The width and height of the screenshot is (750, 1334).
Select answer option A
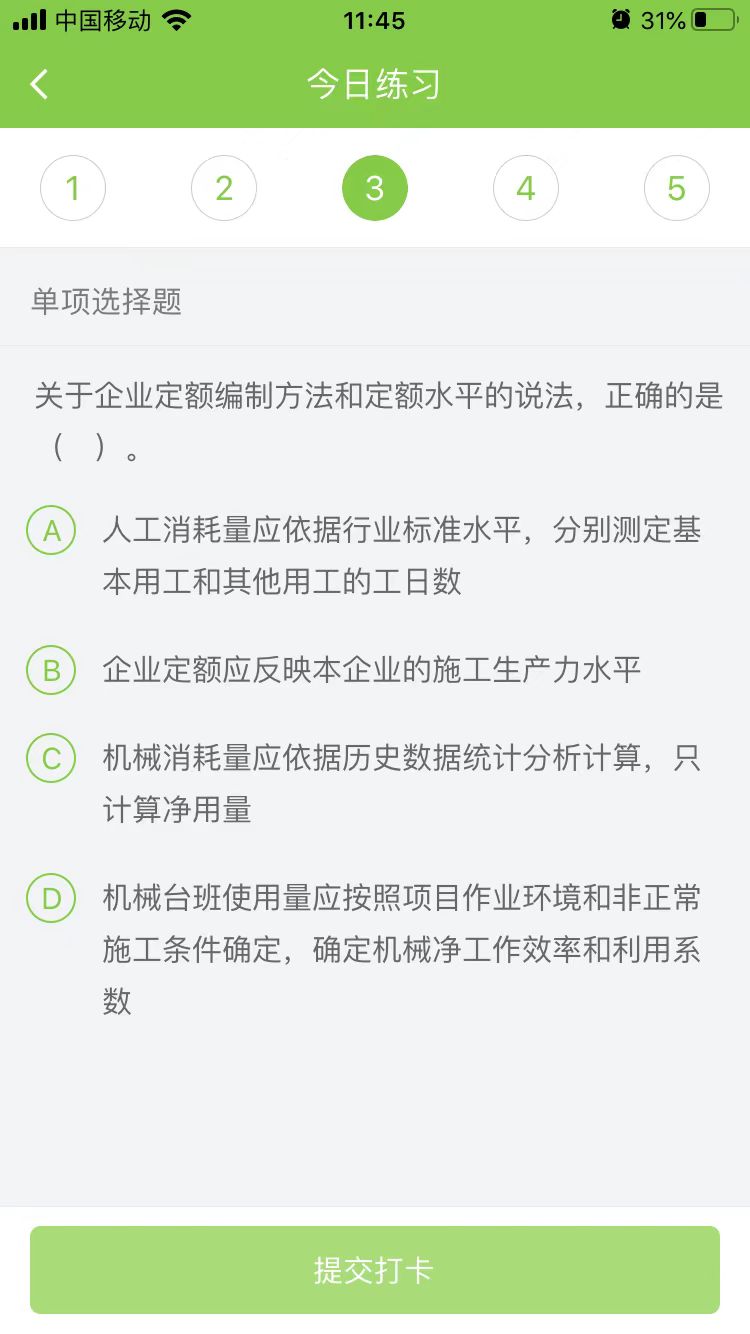(x=51, y=531)
